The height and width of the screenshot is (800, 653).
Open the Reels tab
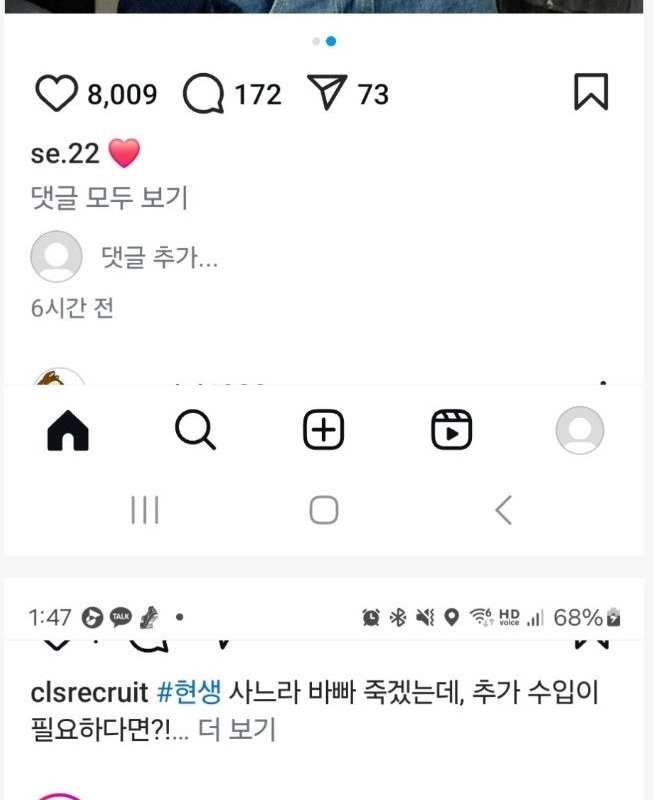[x=451, y=431]
